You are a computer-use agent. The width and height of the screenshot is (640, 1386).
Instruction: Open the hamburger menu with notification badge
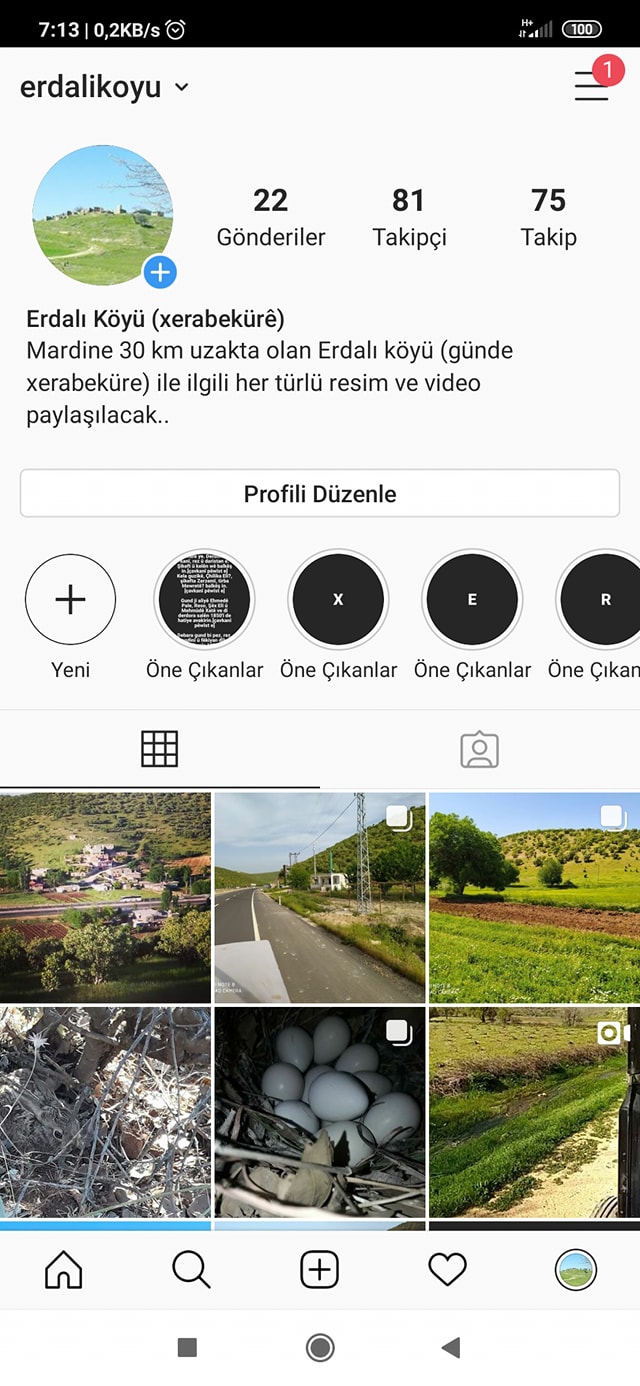click(592, 86)
